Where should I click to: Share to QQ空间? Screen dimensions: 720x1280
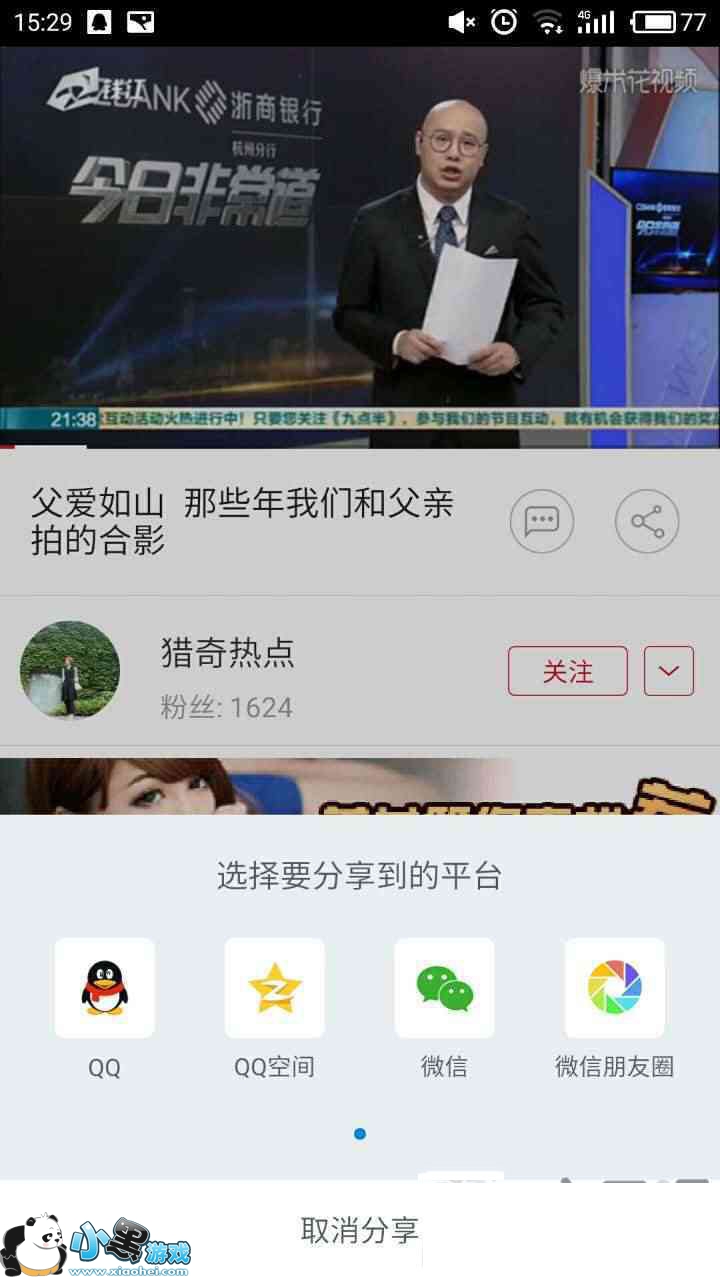tap(274, 988)
